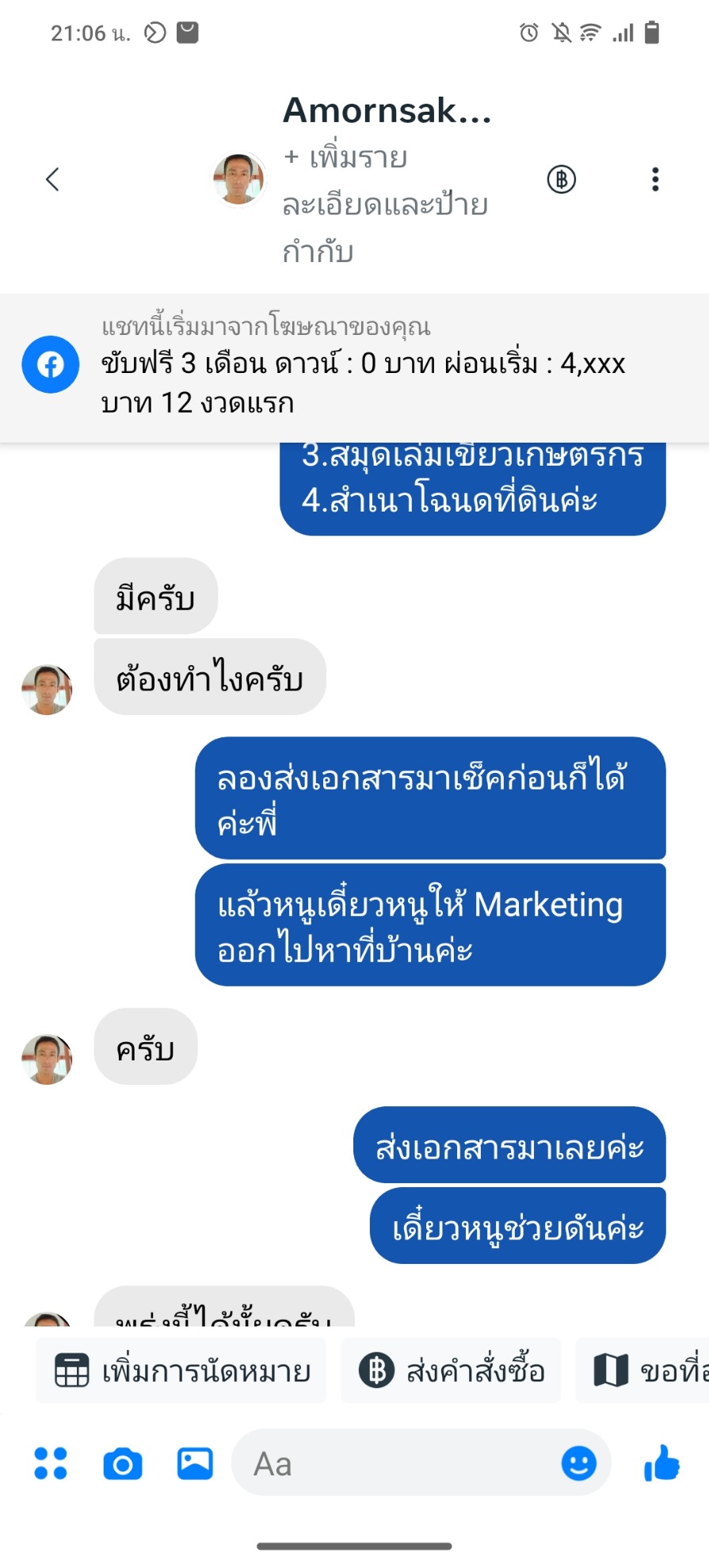The height and width of the screenshot is (1568, 709).
Task: Open the three-dot overflow menu
Action: 654,180
